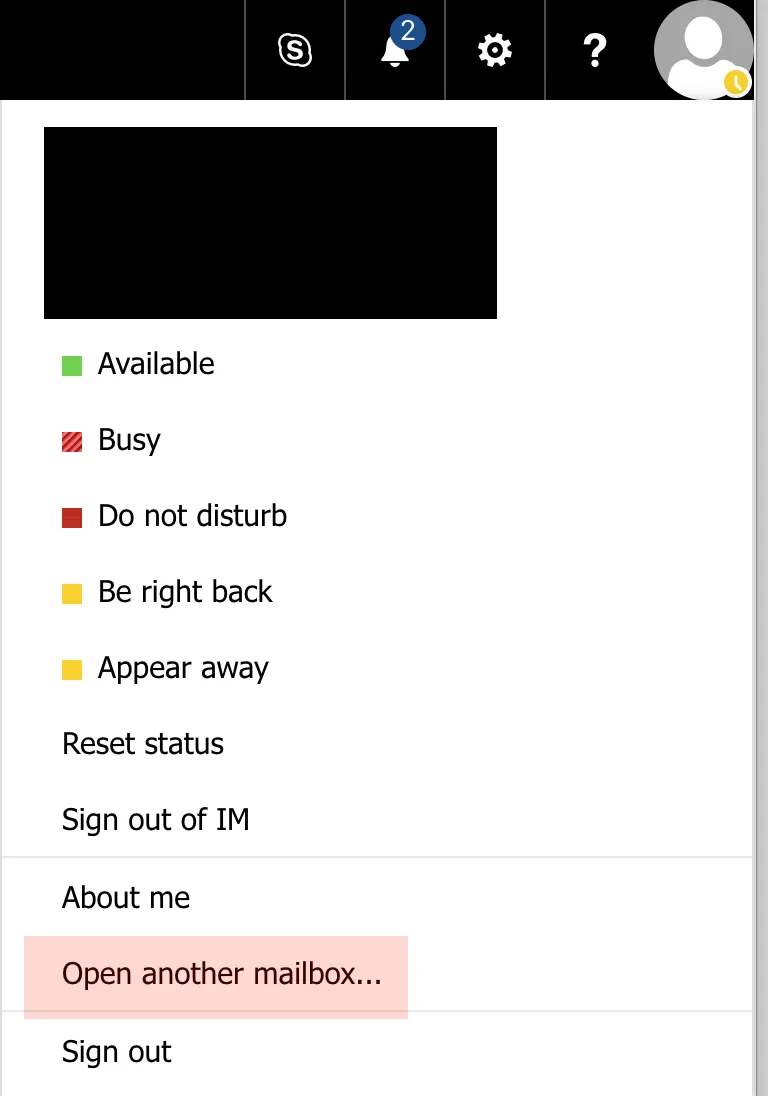The width and height of the screenshot is (768, 1096).
Task: Choose Be right back status
Action: (185, 592)
